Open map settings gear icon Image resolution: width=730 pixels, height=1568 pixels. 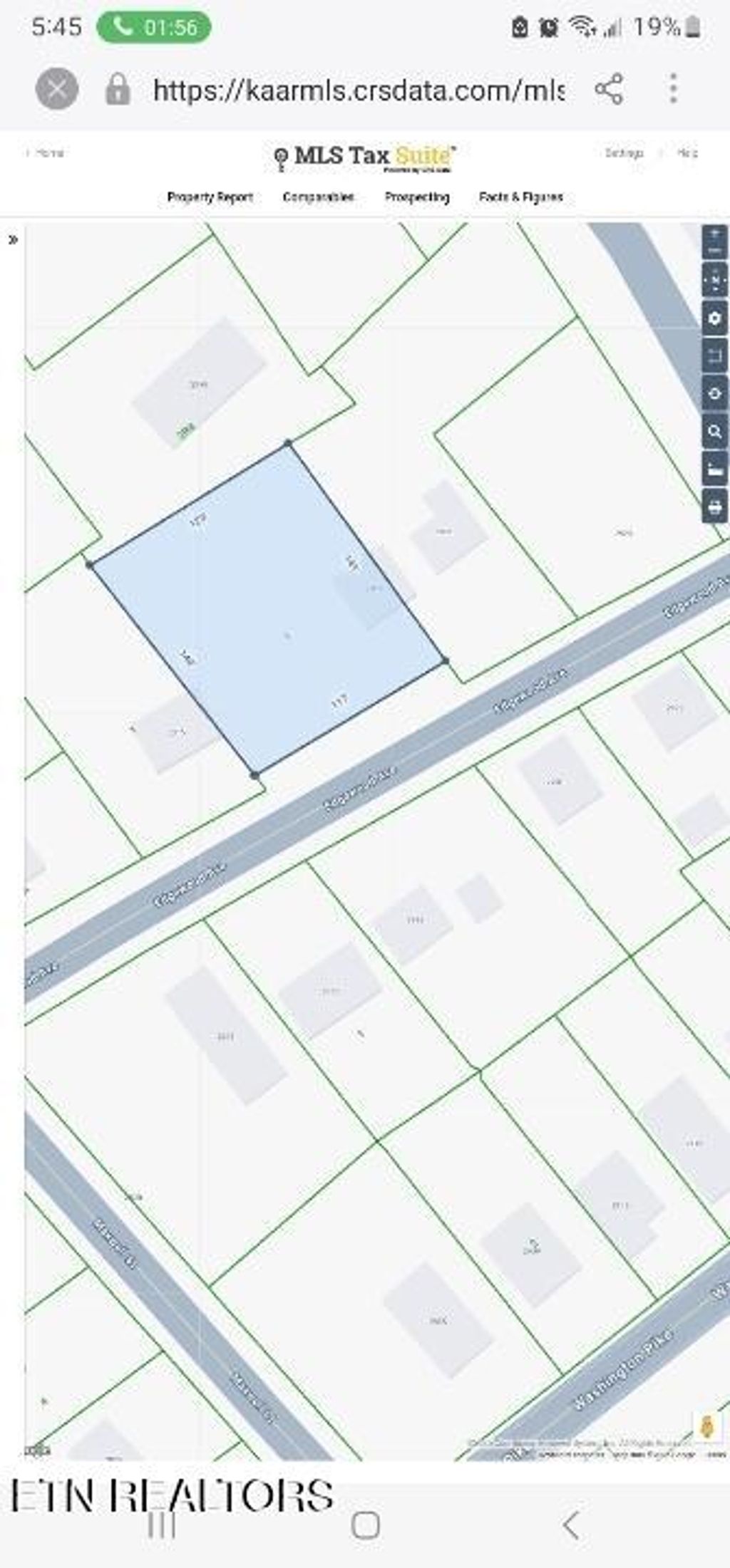715,318
